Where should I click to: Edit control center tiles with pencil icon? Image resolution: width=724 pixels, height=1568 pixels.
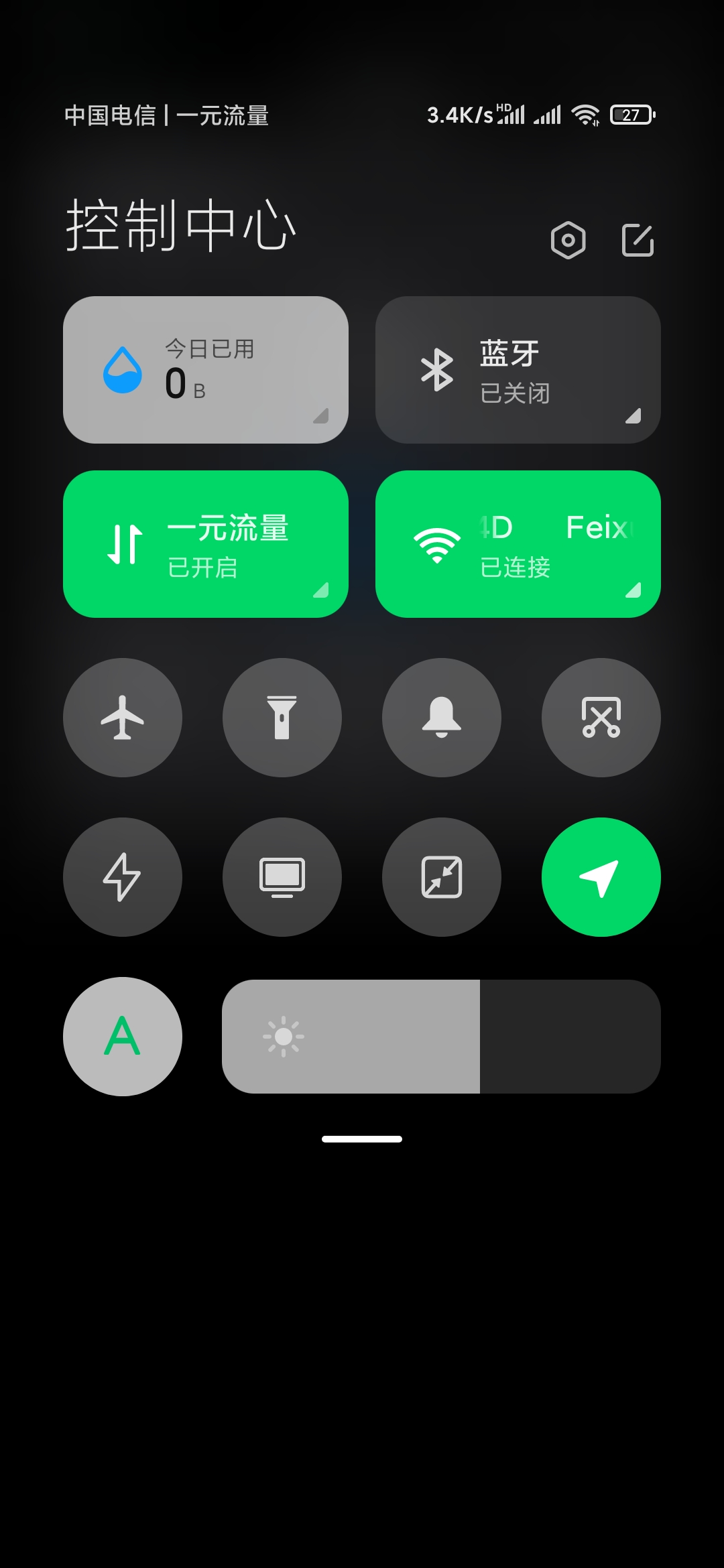click(638, 240)
